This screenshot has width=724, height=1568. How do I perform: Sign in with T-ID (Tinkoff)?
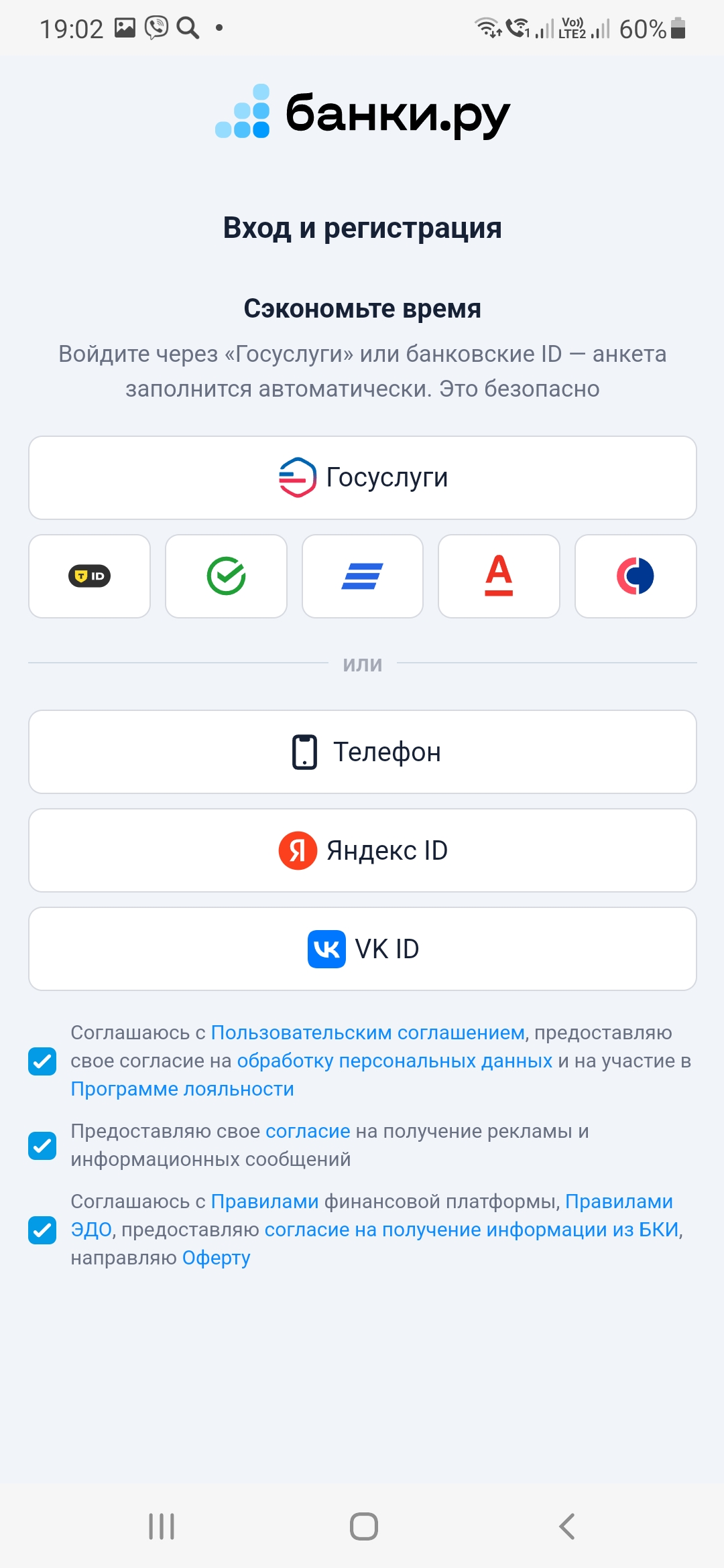click(89, 576)
